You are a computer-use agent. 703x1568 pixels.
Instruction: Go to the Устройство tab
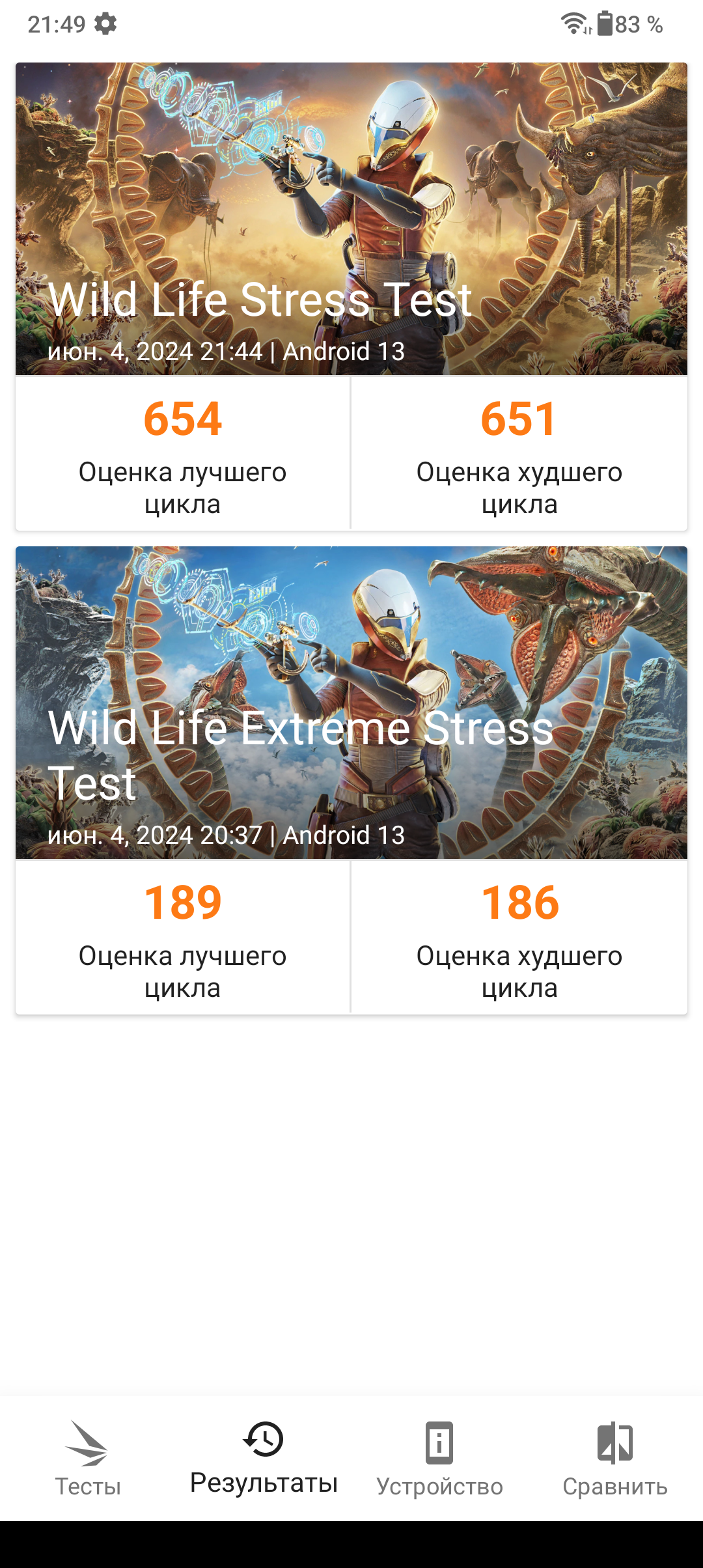click(439, 1459)
